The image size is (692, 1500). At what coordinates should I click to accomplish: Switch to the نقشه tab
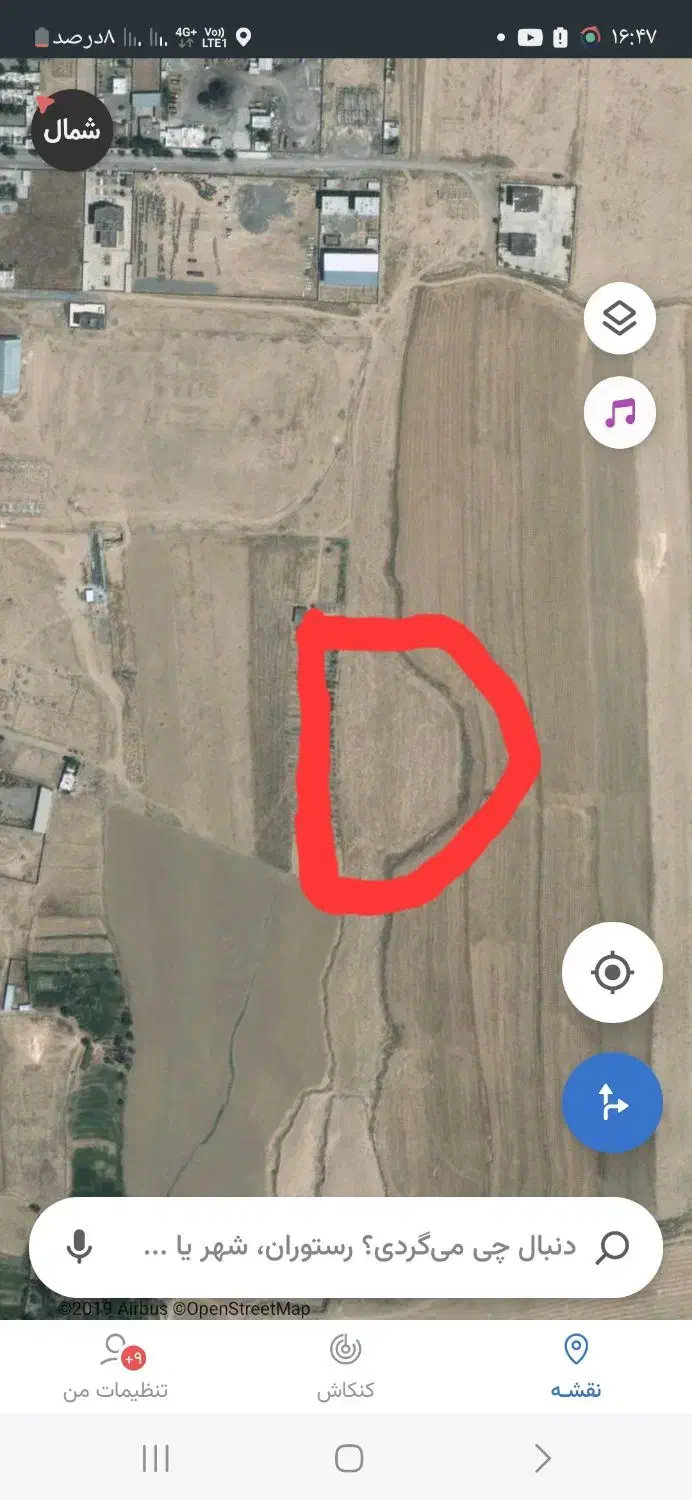(576, 1366)
